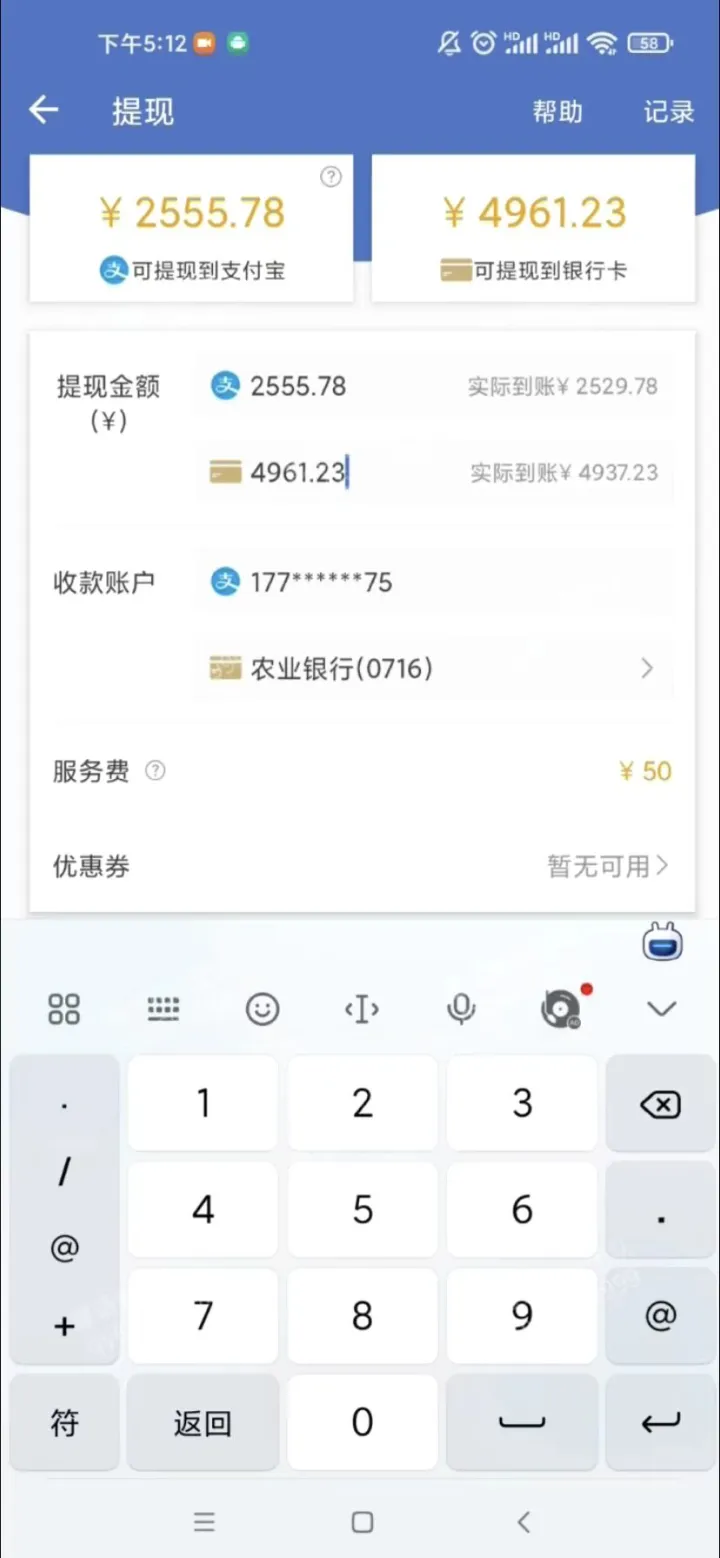Image resolution: width=720 pixels, height=1558 pixels.
Task: Tap the question mark on the Alipay balance card
Action: pyautogui.click(x=331, y=177)
